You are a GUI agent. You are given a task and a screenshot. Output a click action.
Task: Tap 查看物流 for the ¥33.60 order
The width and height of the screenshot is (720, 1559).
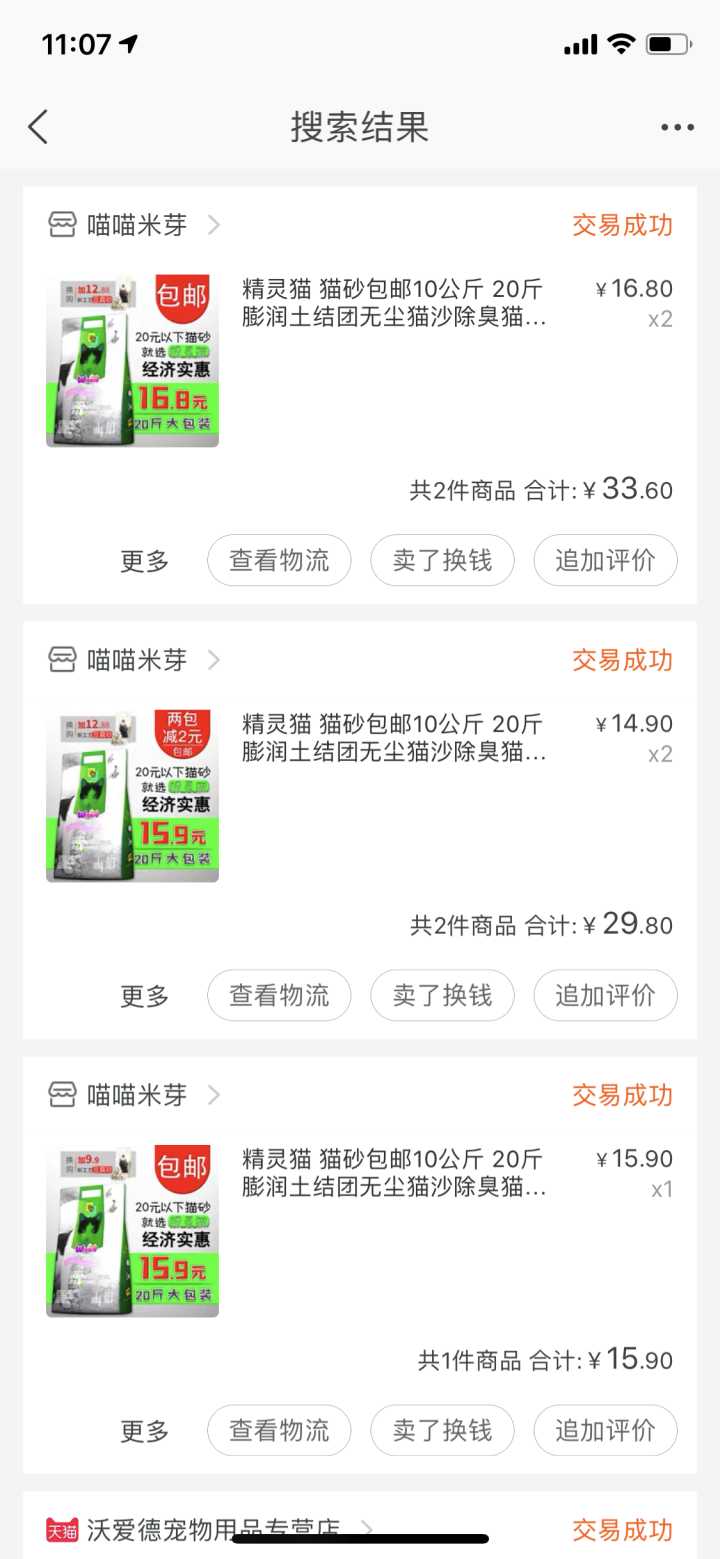[x=279, y=560]
